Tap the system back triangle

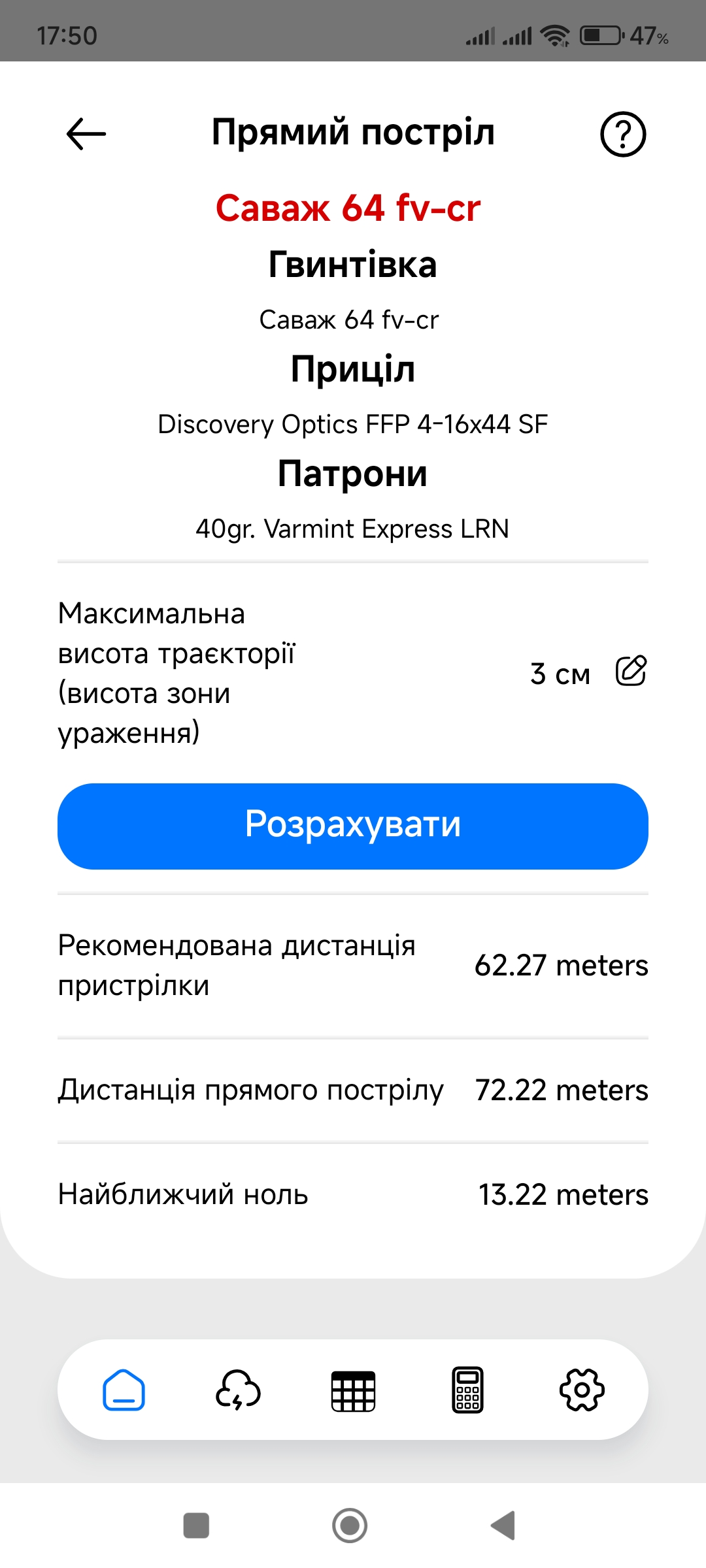503,1526
